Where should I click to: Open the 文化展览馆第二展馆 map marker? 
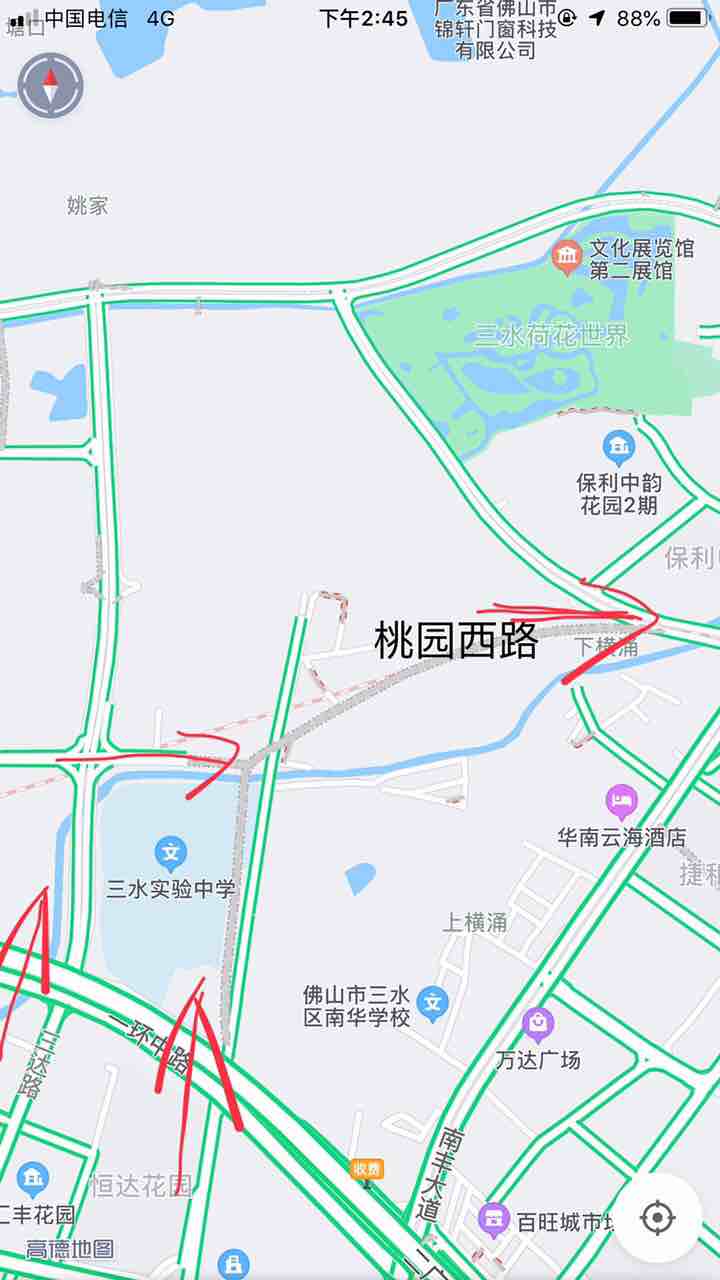point(567,257)
